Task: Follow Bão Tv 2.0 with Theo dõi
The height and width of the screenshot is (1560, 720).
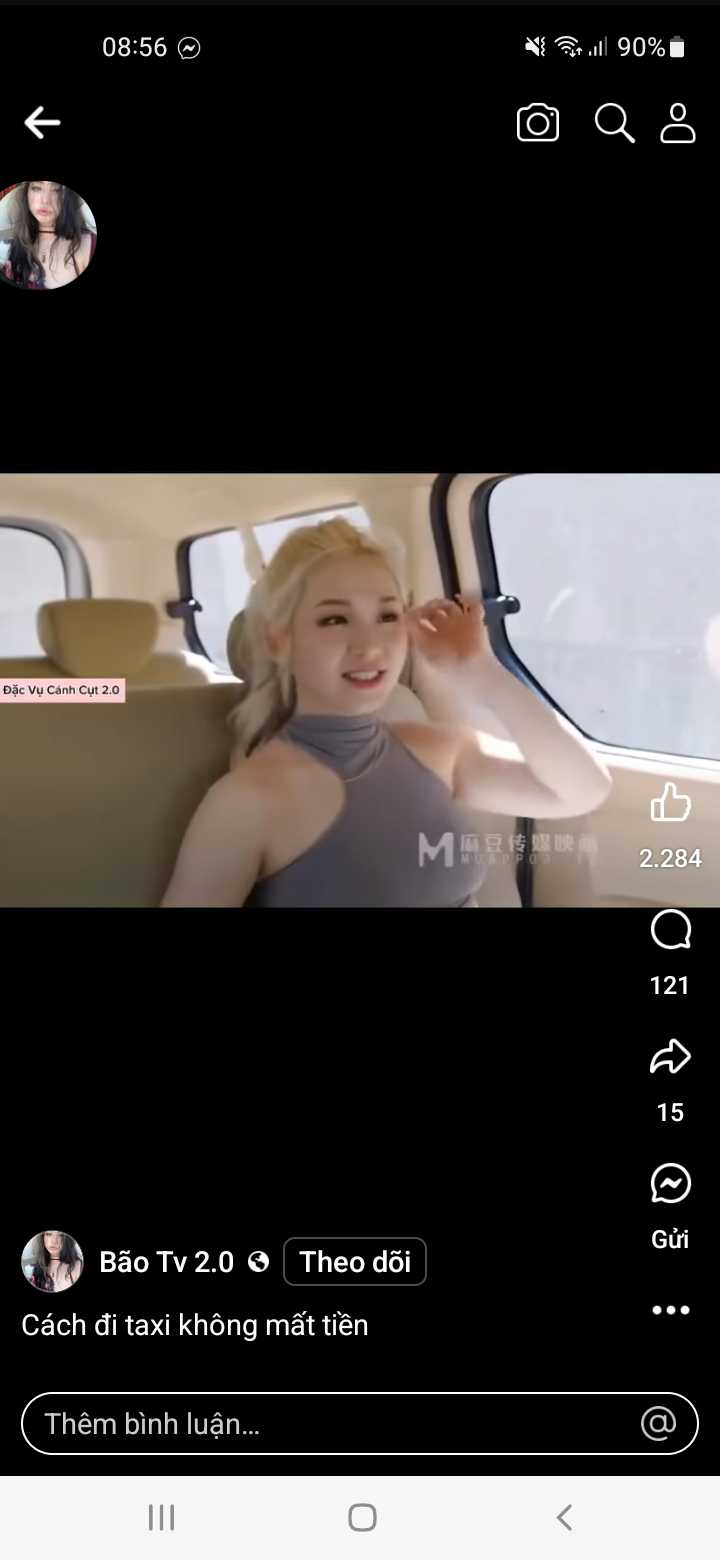Action: (355, 1262)
